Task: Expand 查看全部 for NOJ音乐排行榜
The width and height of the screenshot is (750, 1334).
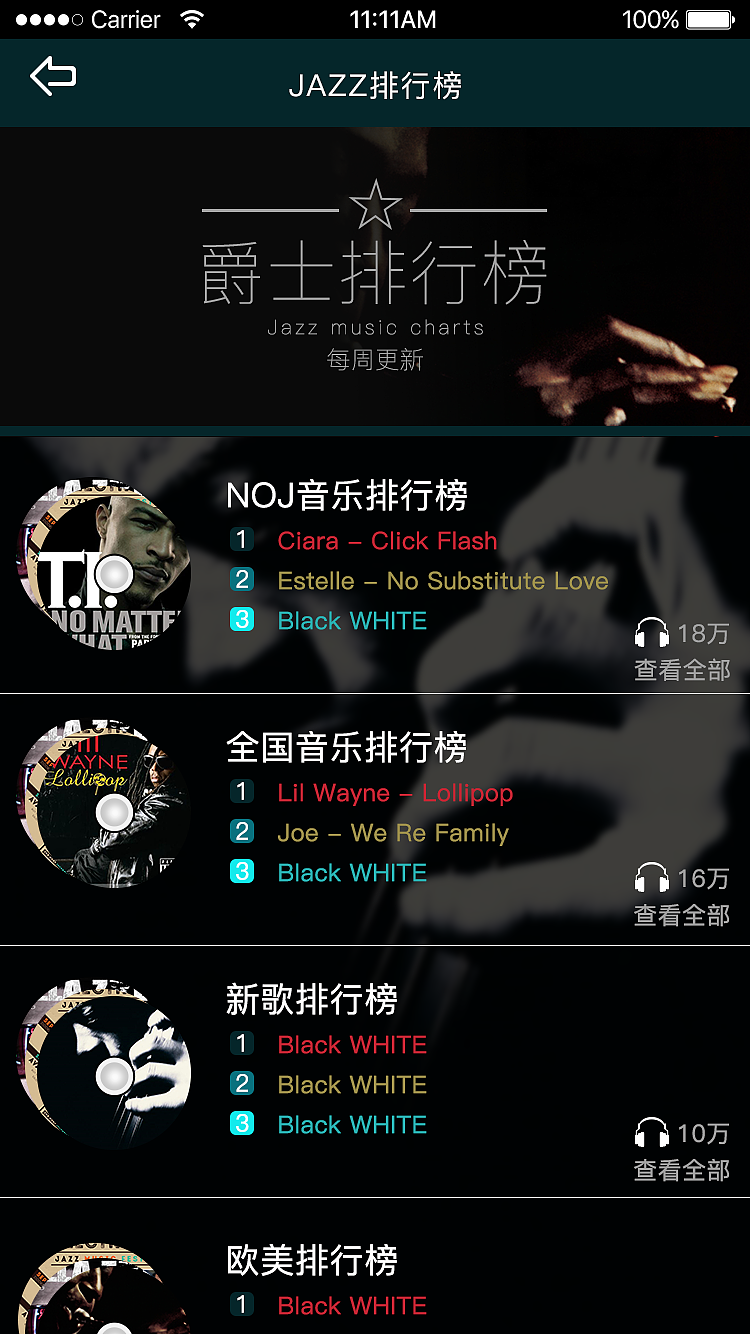Action: tap(681, 671)
